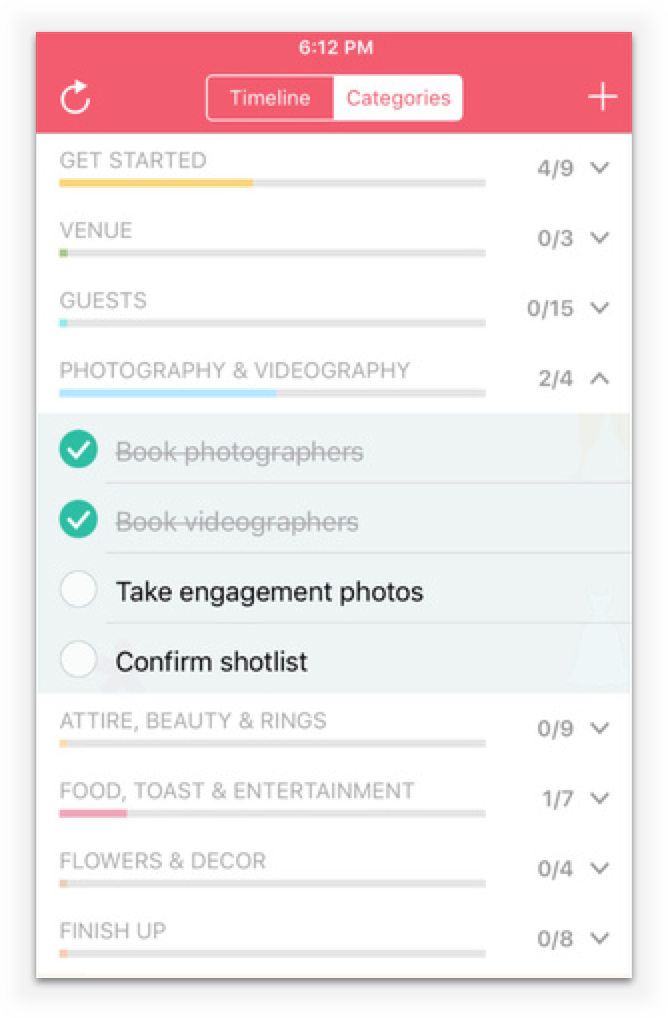Expand the Guests category

pos(599,308)
